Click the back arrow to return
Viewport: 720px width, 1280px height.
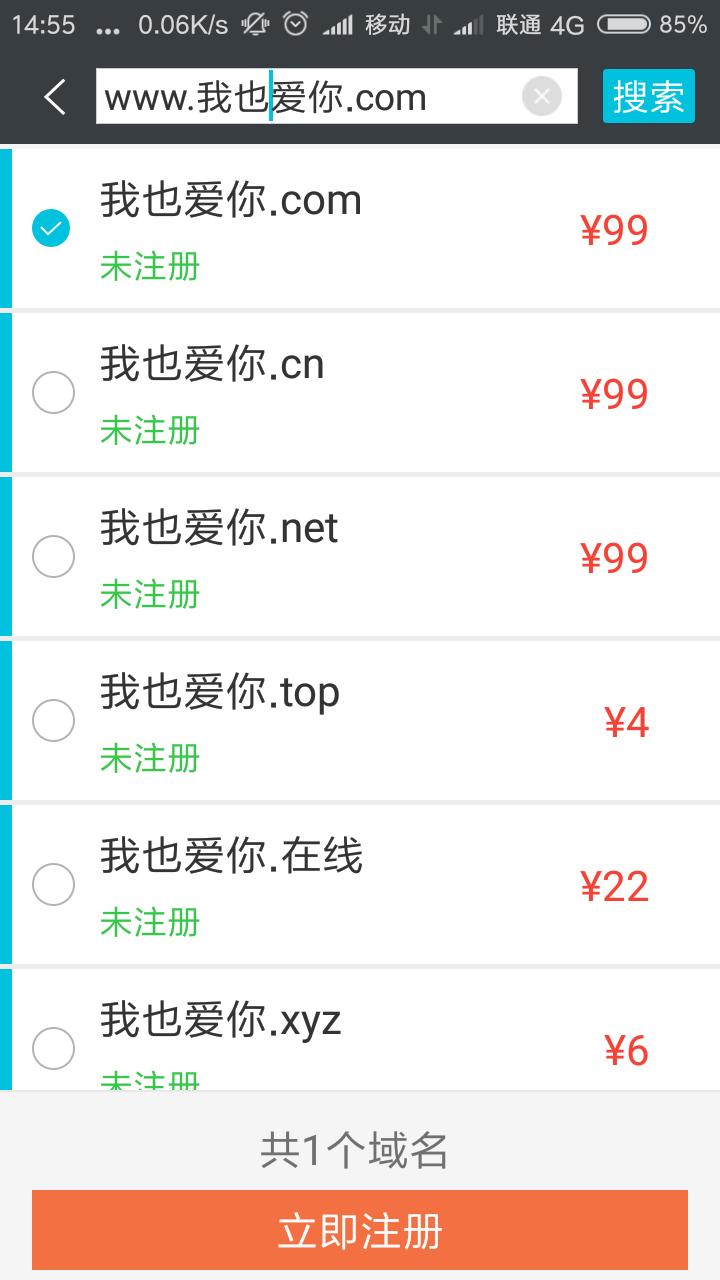coord(52,96)
